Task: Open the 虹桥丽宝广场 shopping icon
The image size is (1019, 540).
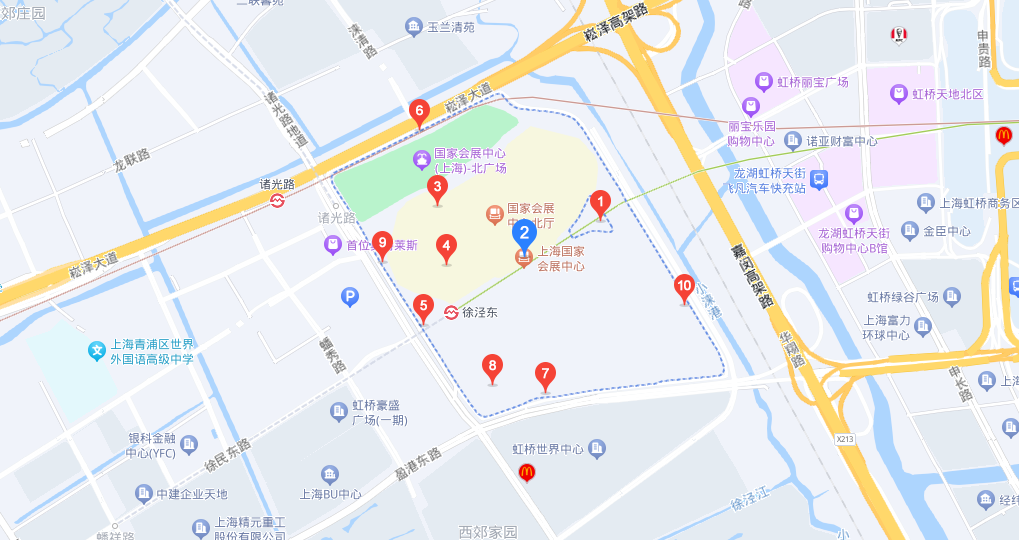Action: (764, 81)
